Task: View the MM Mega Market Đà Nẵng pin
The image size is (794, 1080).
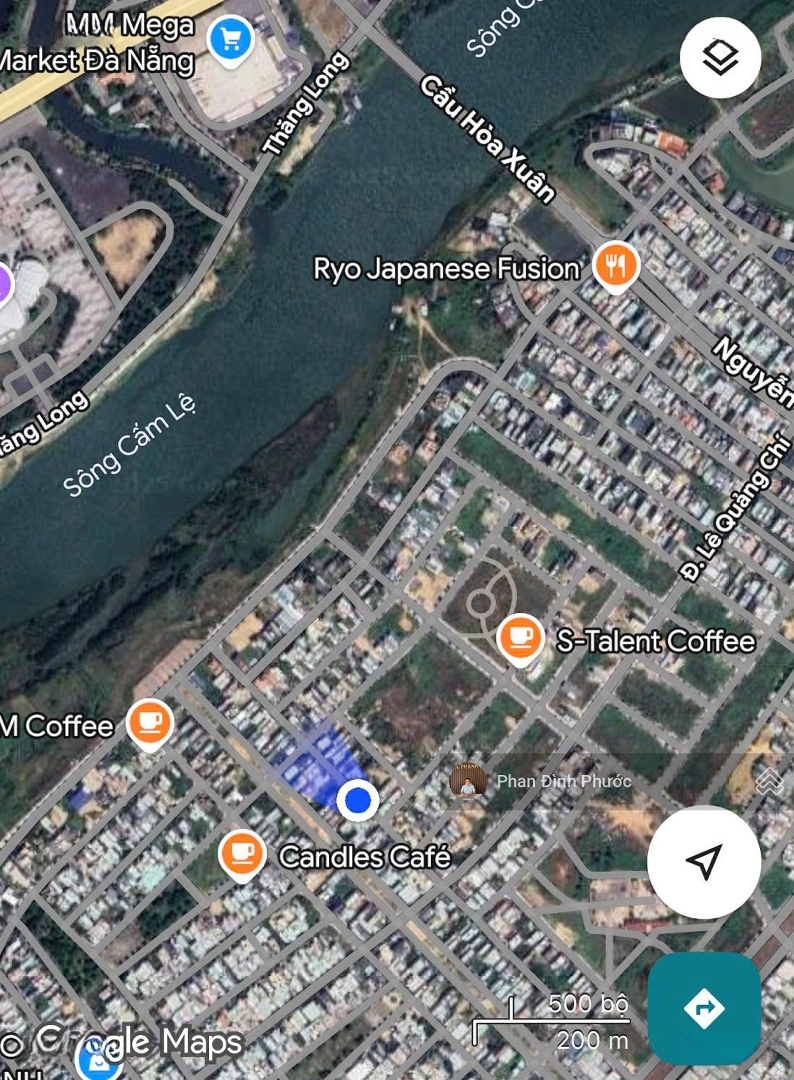Action: coord(231,40)
